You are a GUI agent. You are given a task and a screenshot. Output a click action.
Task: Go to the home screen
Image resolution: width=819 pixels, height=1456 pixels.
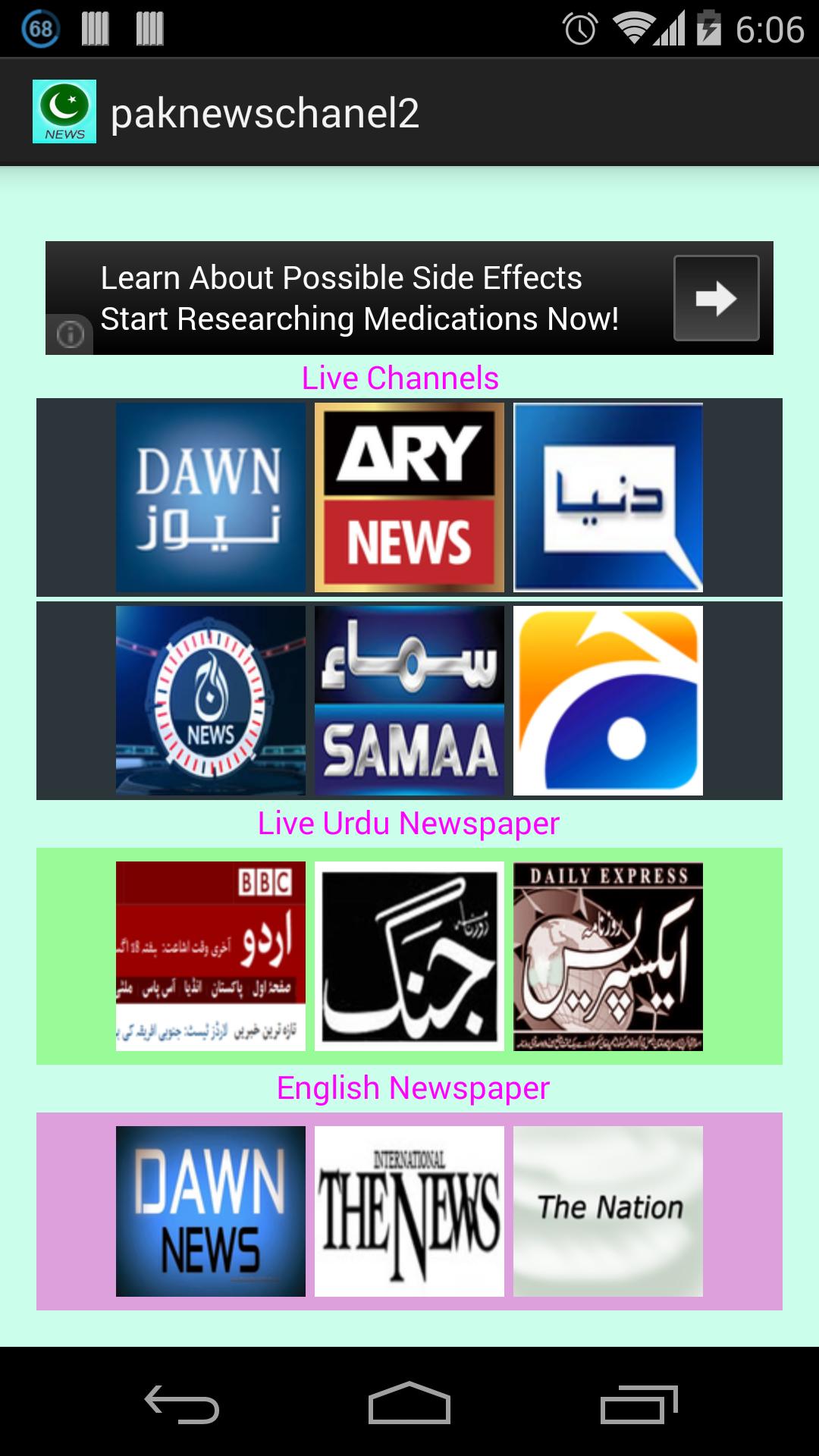[x=409, y=1404]
